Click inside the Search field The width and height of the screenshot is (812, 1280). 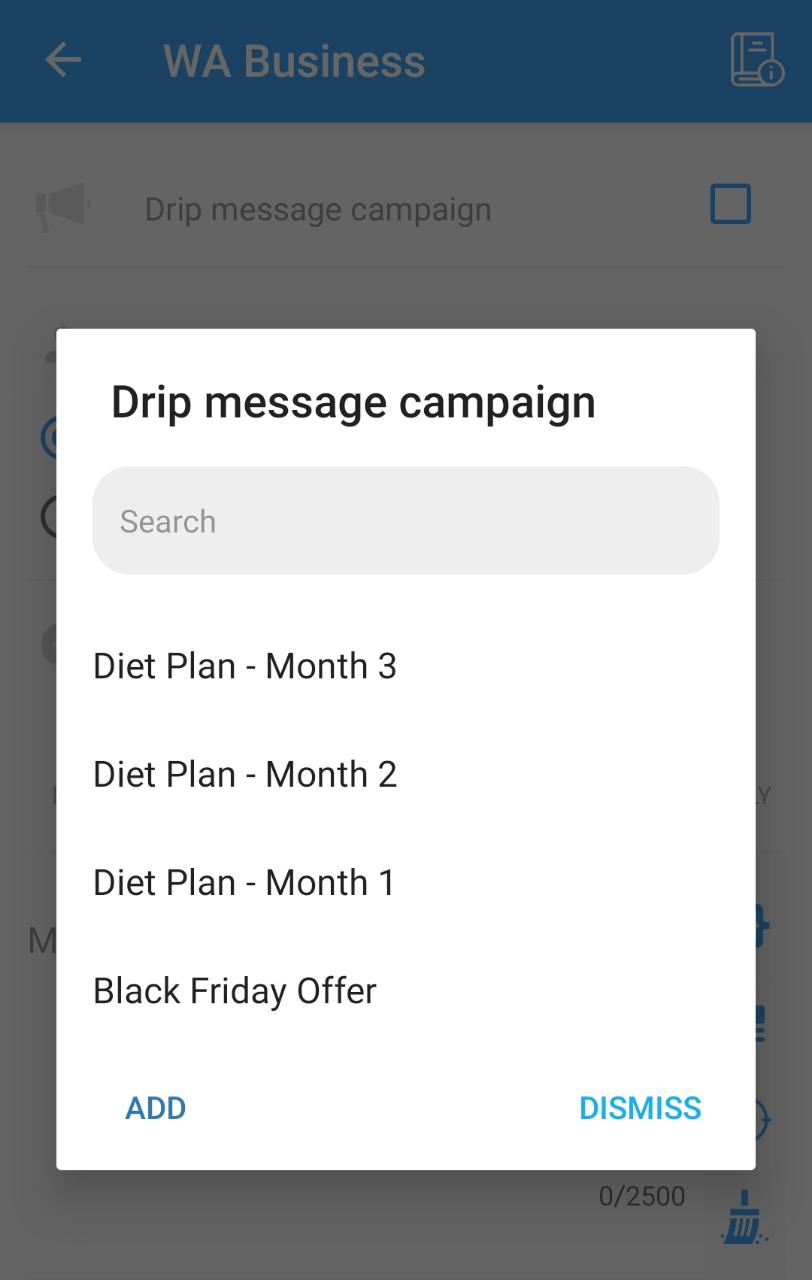(x=405, y=520)
